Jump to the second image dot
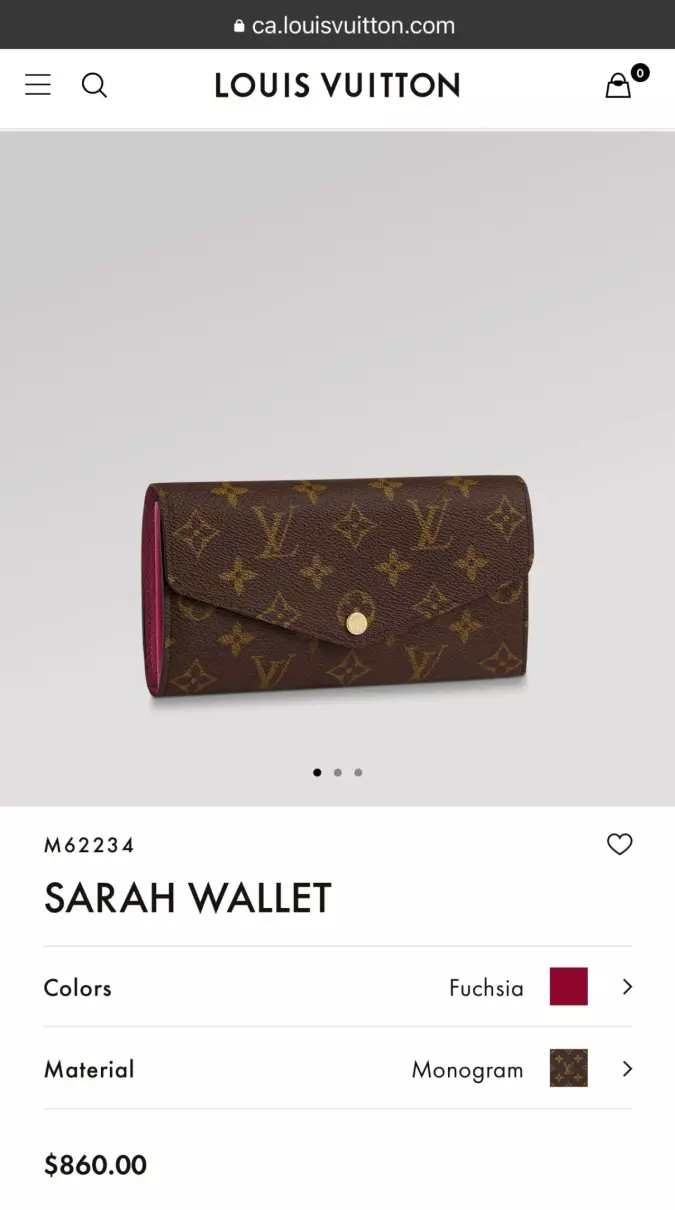 coord(338,772)
